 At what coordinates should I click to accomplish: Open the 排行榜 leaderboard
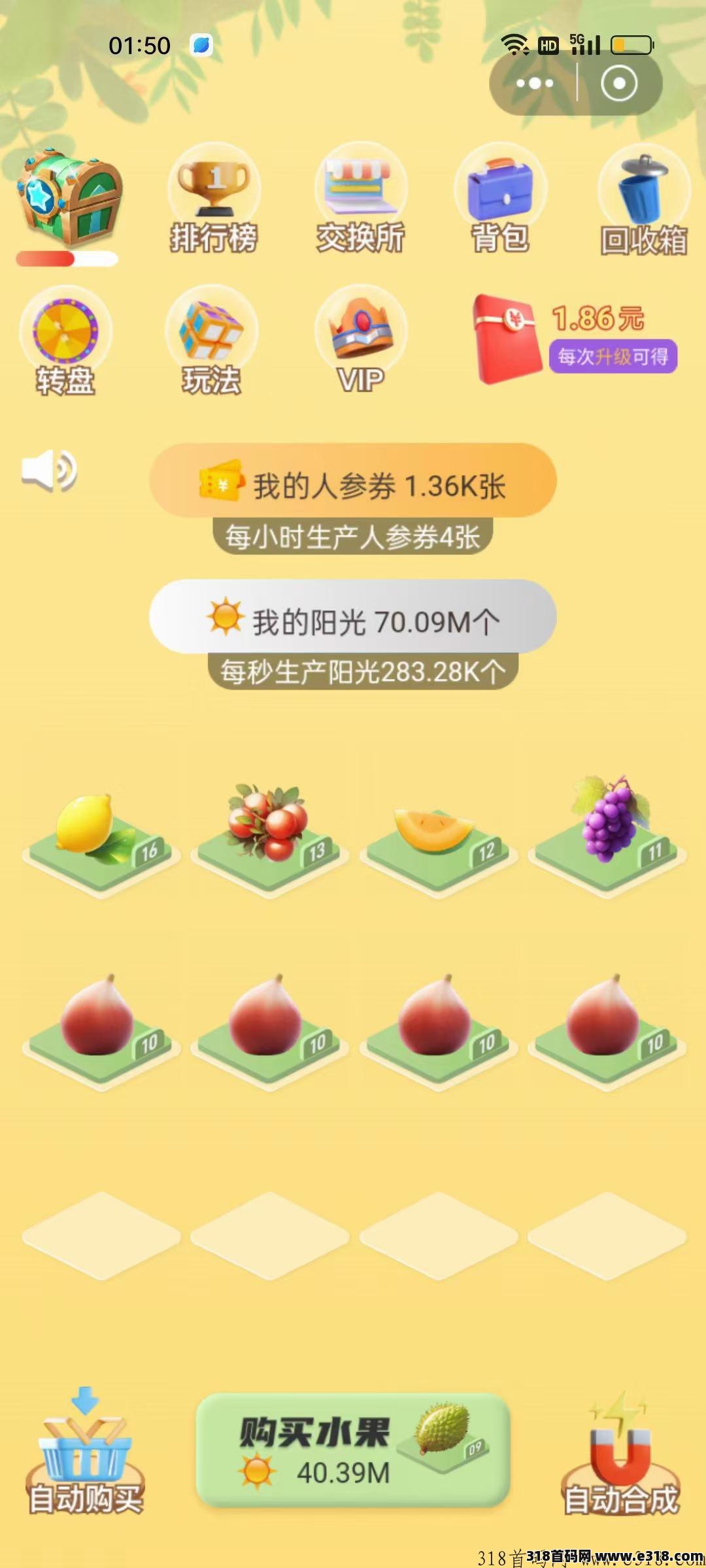pos(214,199)
